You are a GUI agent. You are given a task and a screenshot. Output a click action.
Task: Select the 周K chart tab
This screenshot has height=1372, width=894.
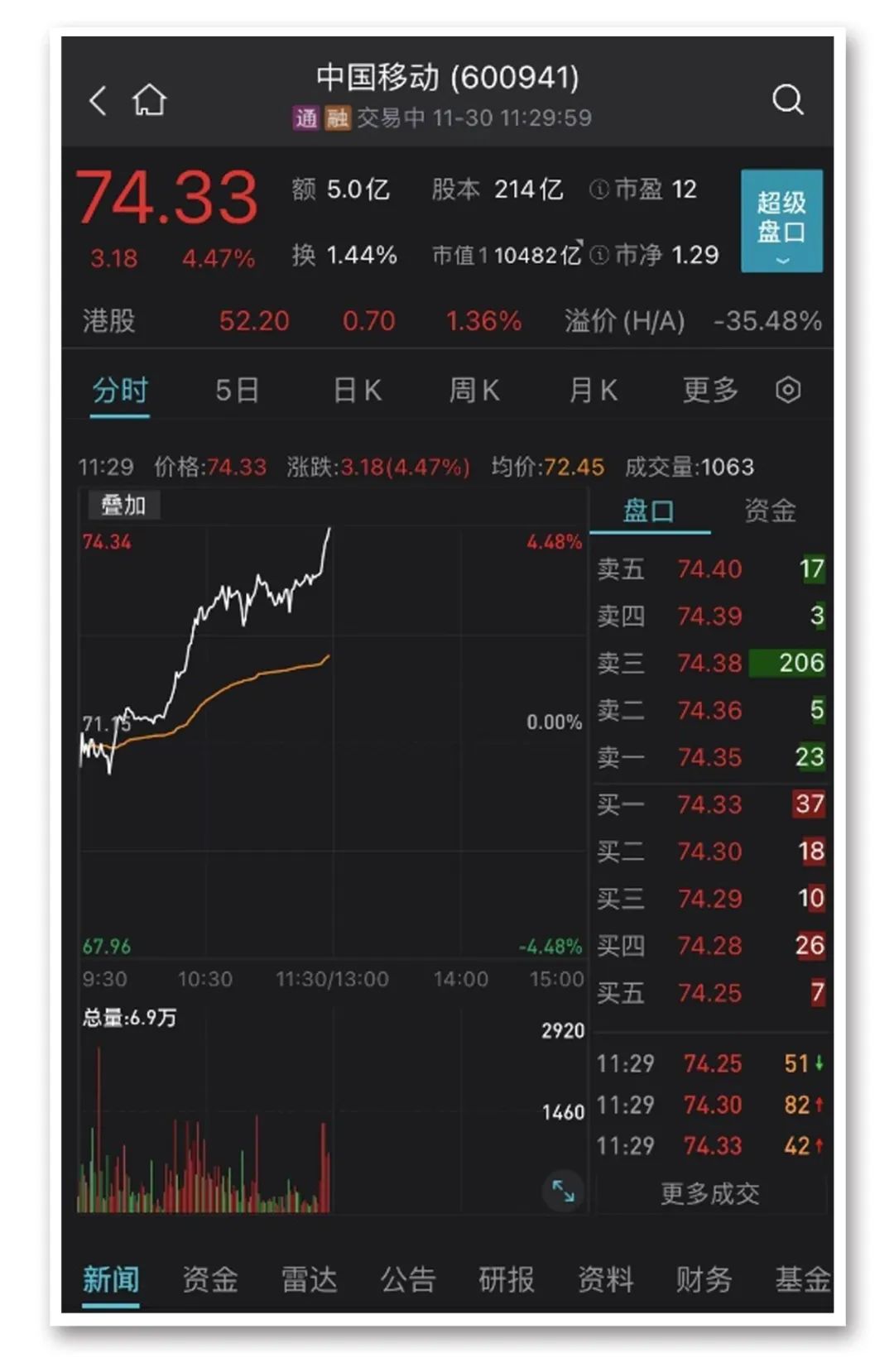pos(473,390)
